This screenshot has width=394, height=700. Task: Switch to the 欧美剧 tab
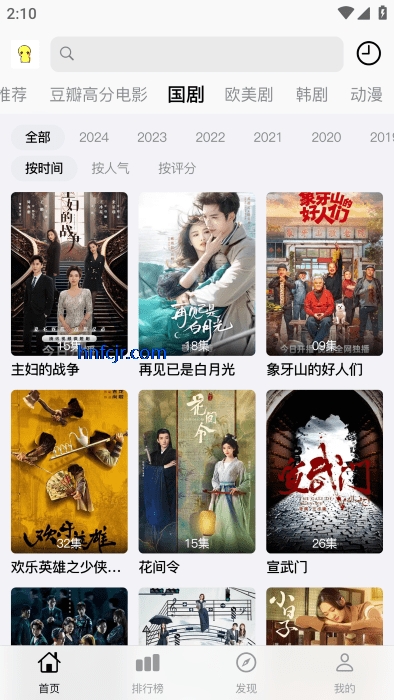249,95
